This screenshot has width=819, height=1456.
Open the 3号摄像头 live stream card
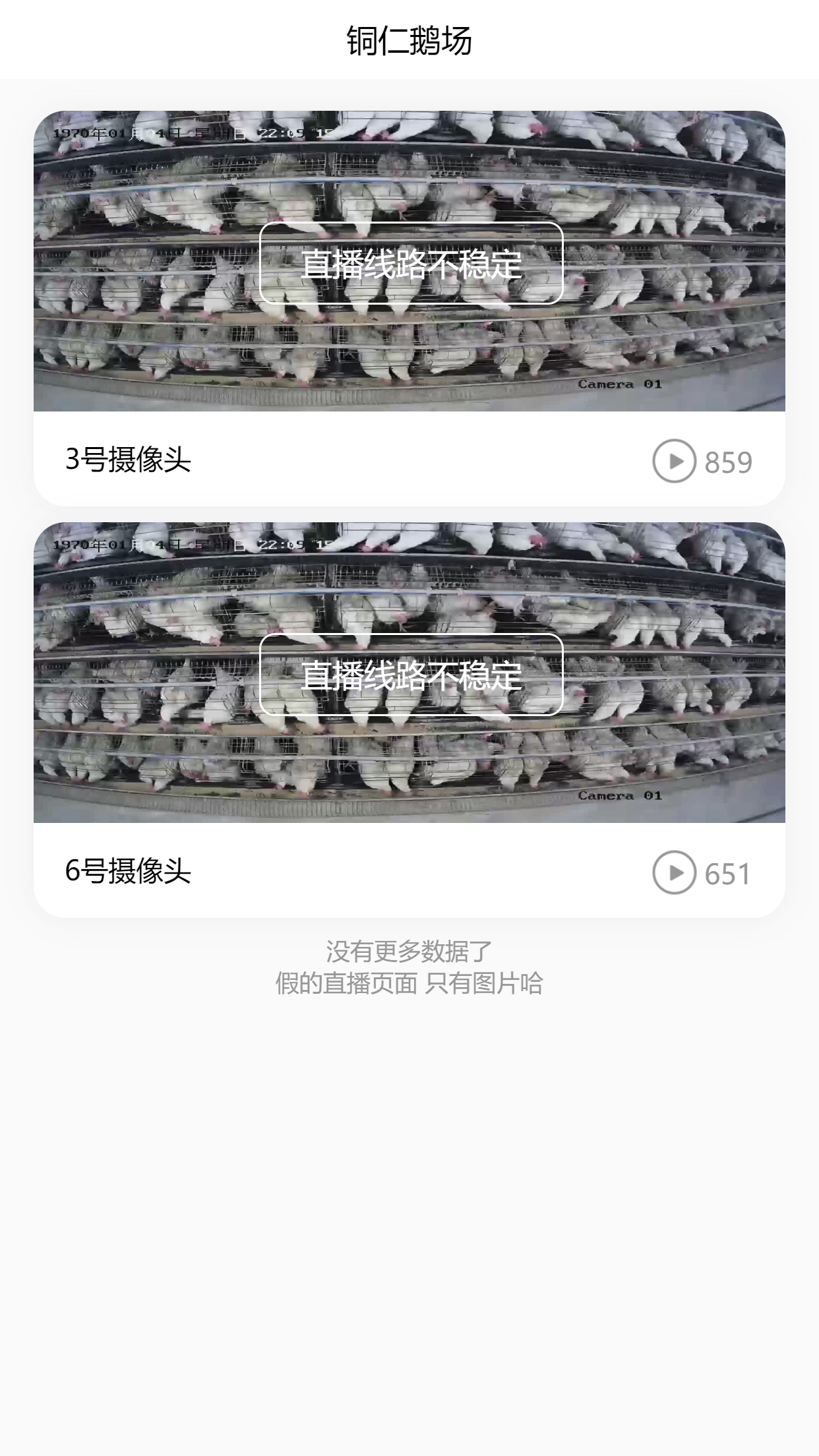[409, 308]
